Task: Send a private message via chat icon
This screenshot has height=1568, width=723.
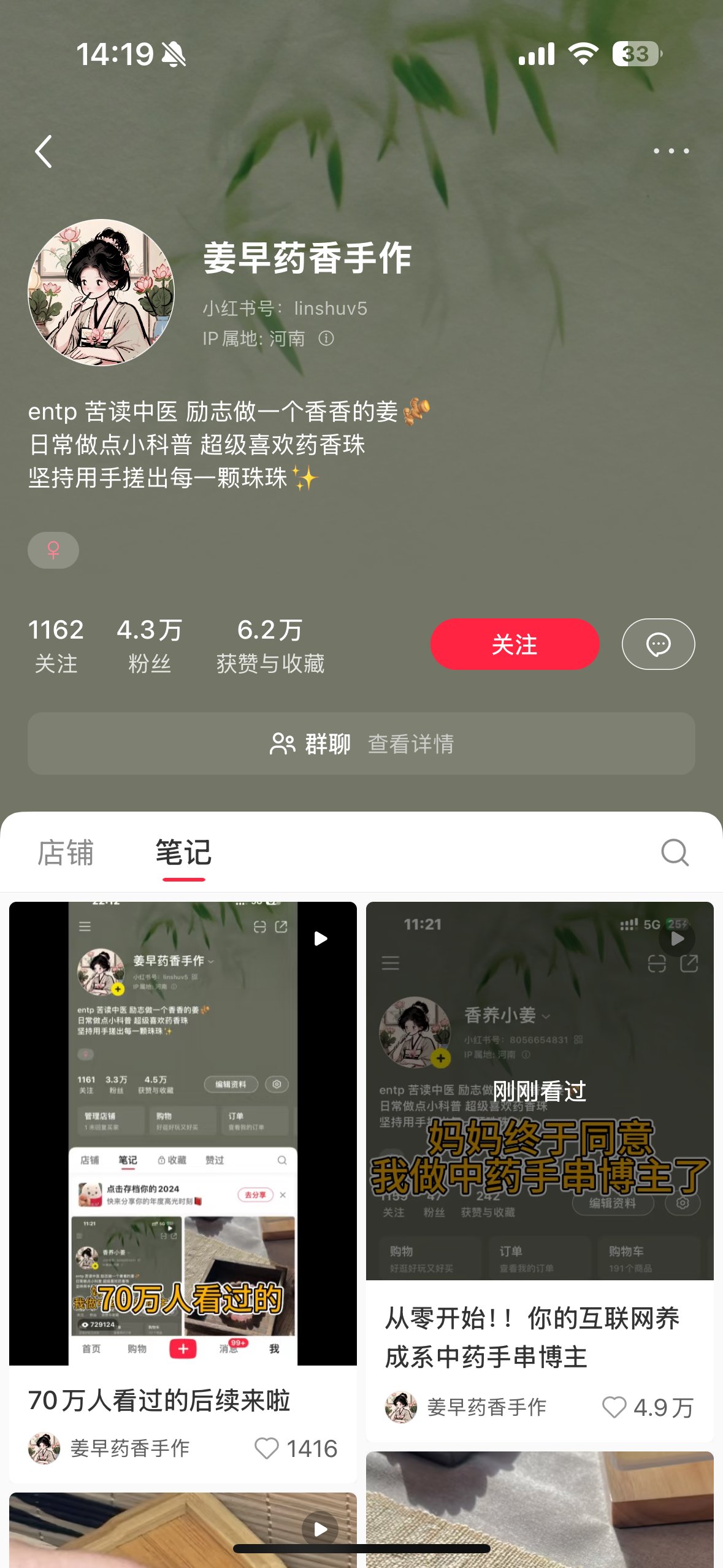Action: pos(658,644)
